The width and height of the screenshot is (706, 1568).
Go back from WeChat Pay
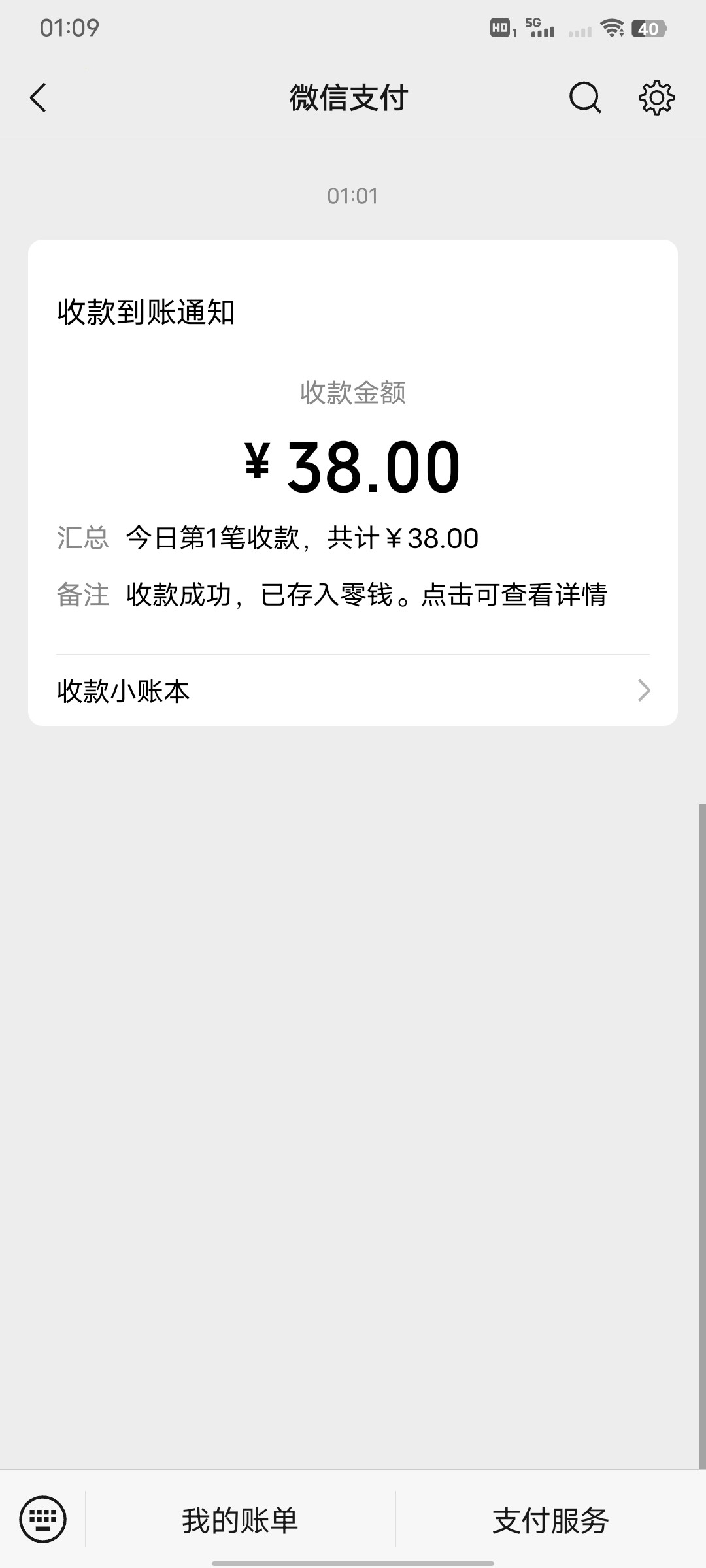39,98
